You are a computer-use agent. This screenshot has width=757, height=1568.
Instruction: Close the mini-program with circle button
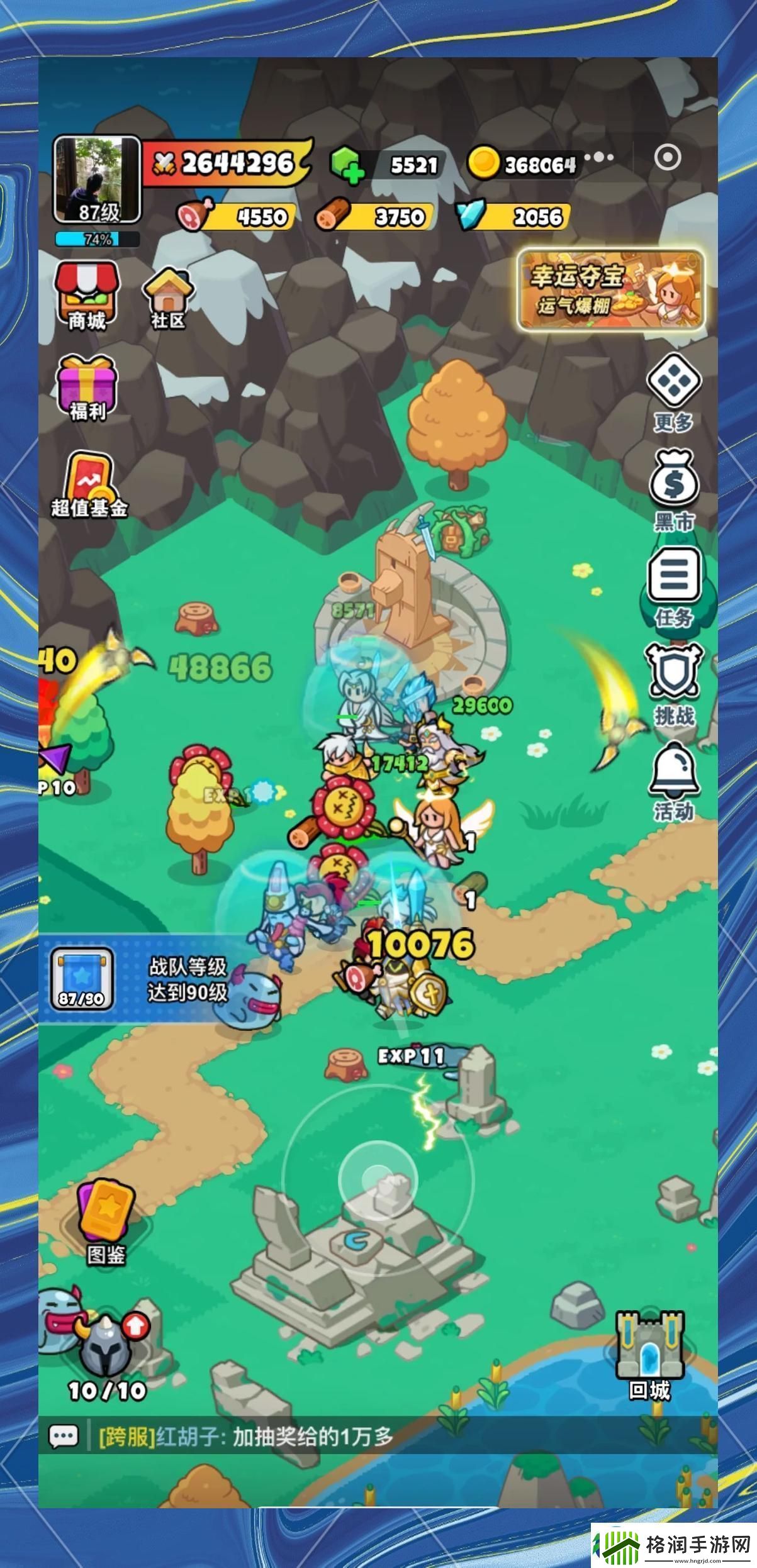tap(667, 157)
